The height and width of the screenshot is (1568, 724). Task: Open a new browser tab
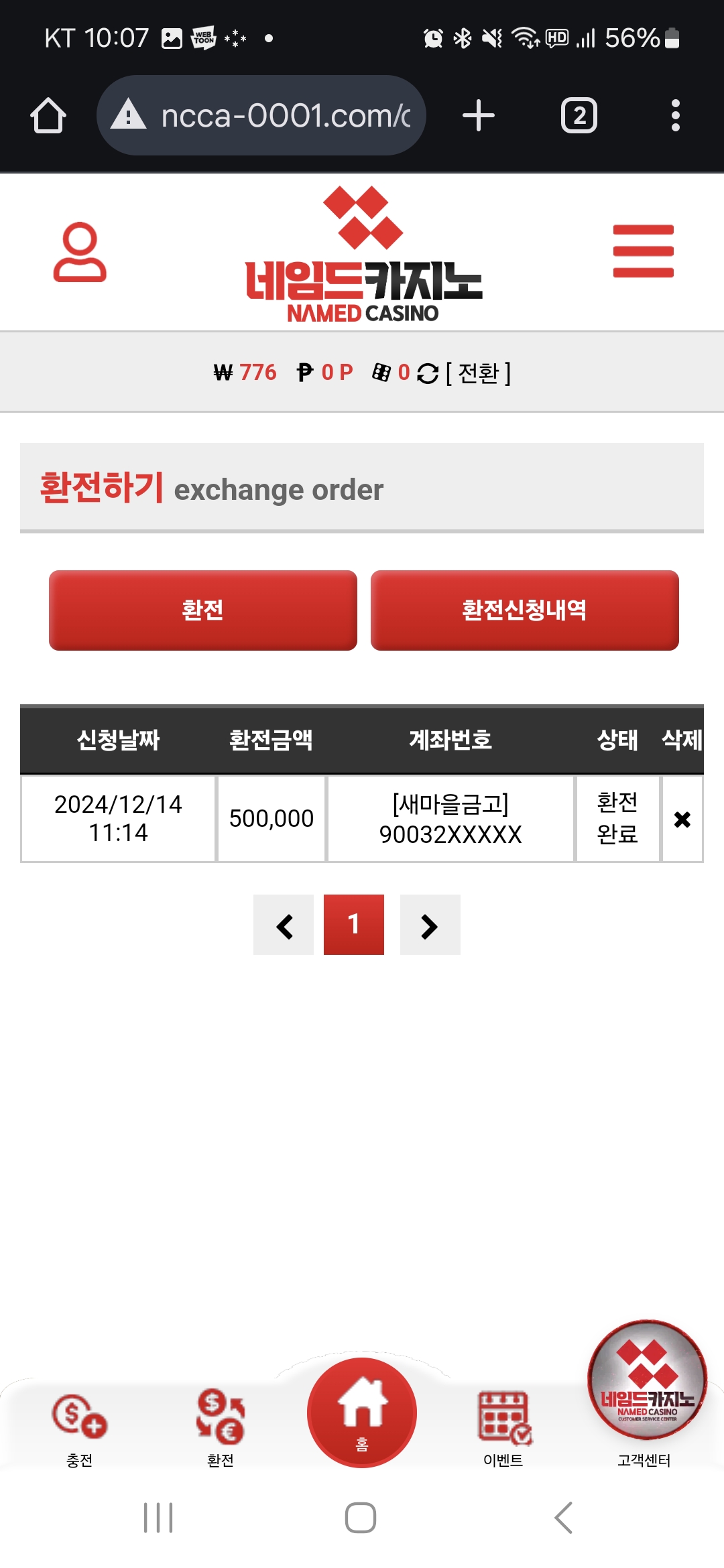(x=479, y=116)
